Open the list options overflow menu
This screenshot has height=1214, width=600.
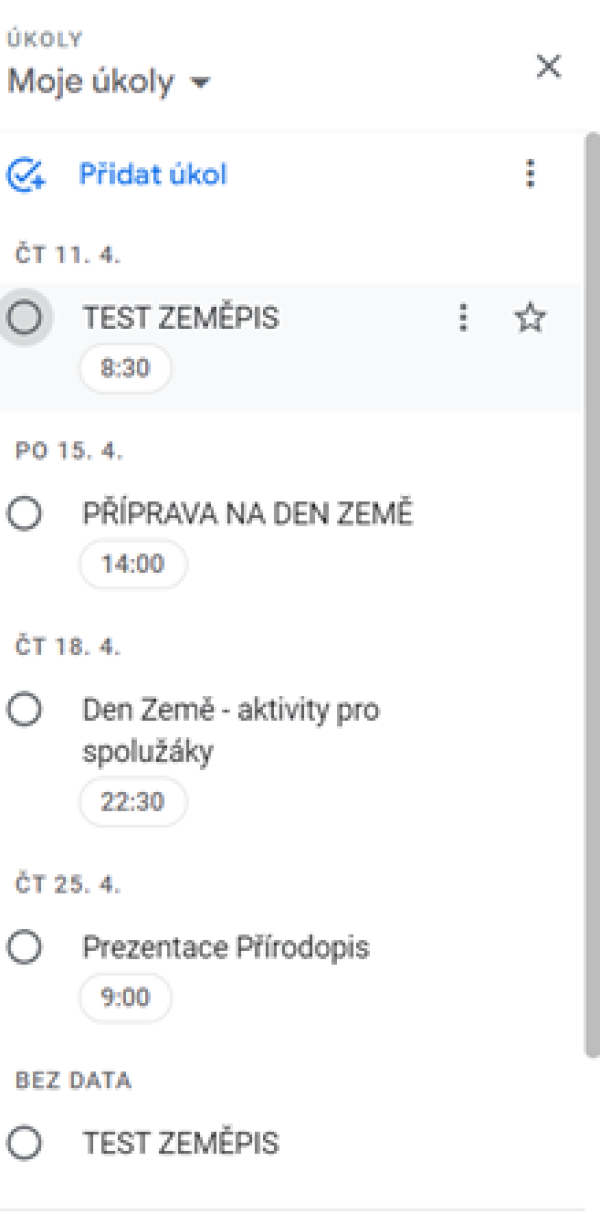[x=530, y=174]
